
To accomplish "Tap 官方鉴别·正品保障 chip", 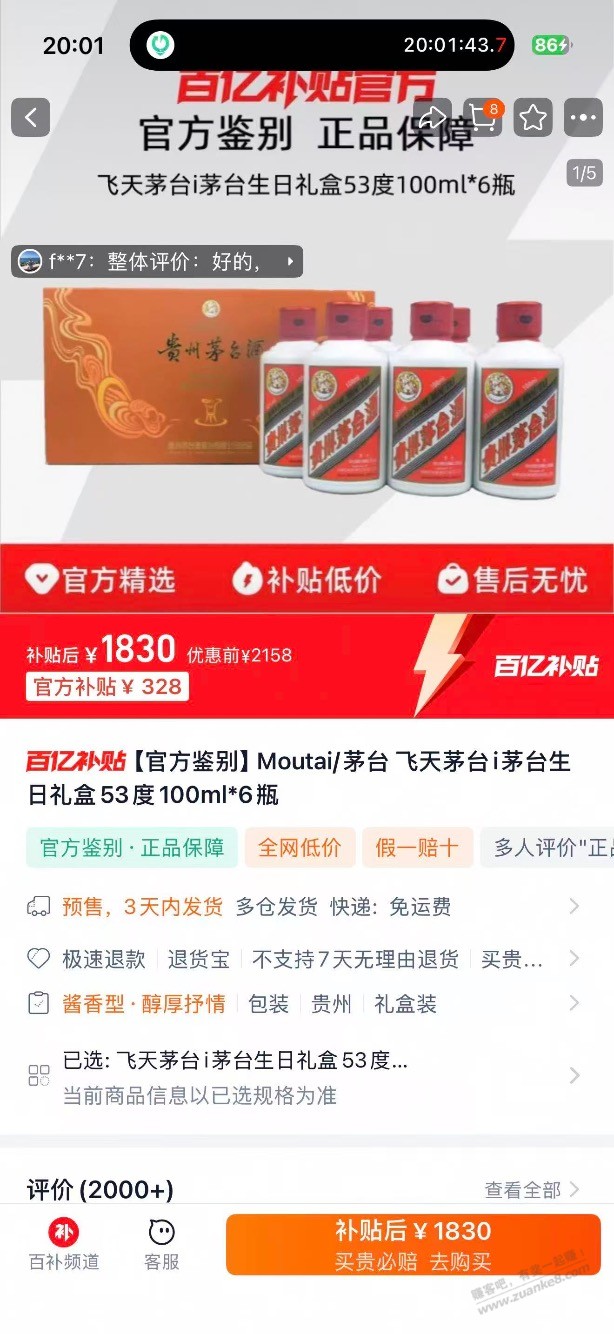I will 132,848.
